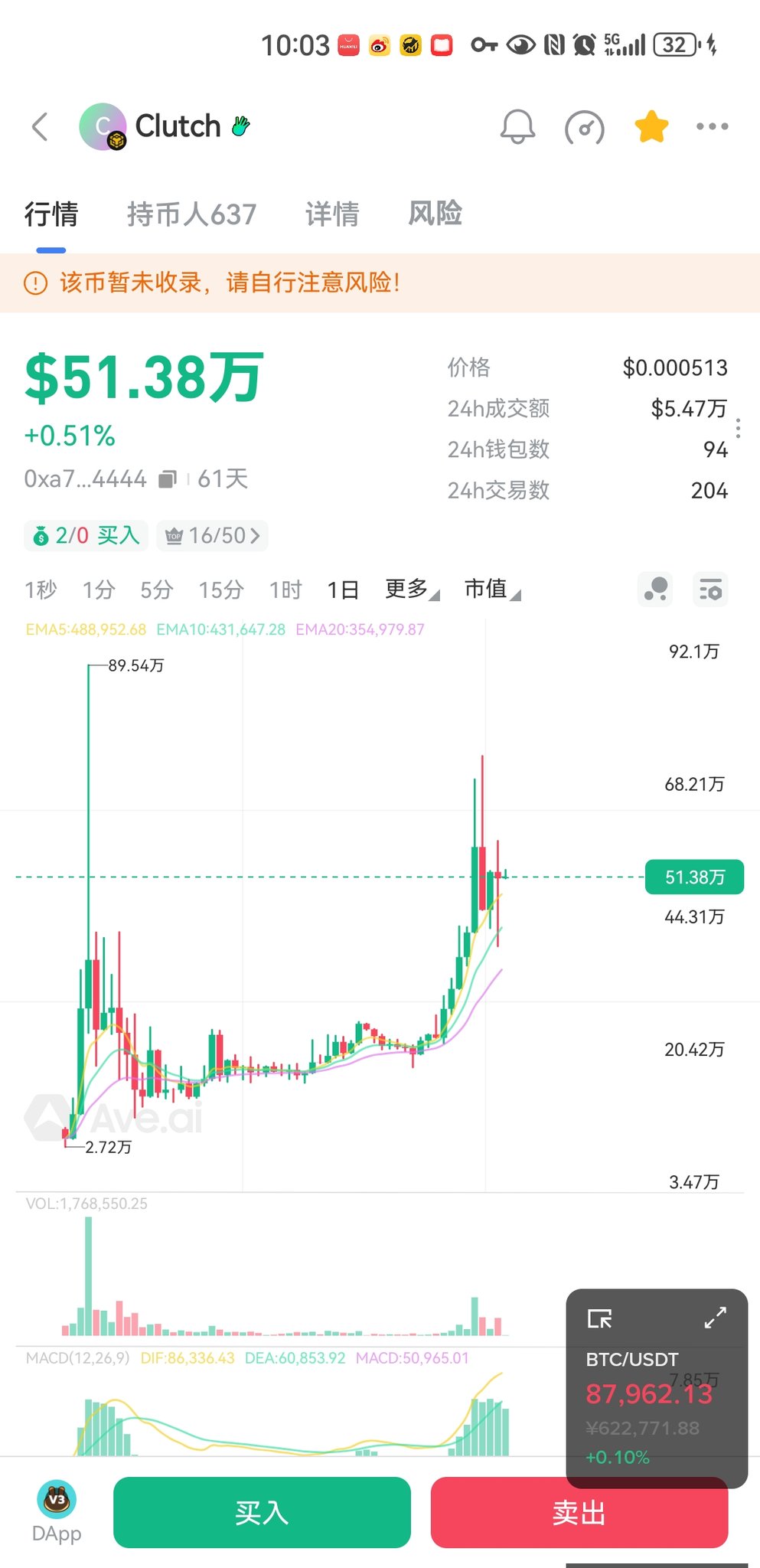Open chart indicator settings icon
The width and height of the screenshot is (760, 1568).
point(709,590)
